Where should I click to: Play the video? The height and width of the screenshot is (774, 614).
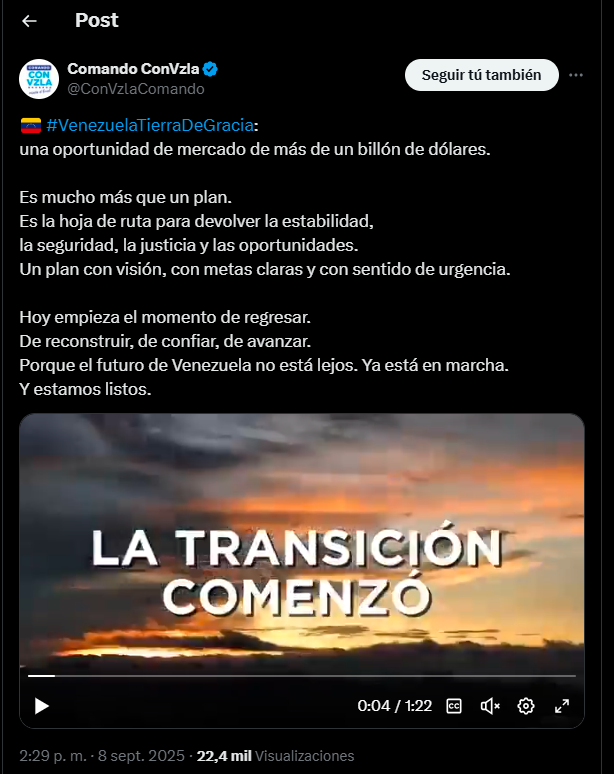pyautogui.click(x=42, y=706)
